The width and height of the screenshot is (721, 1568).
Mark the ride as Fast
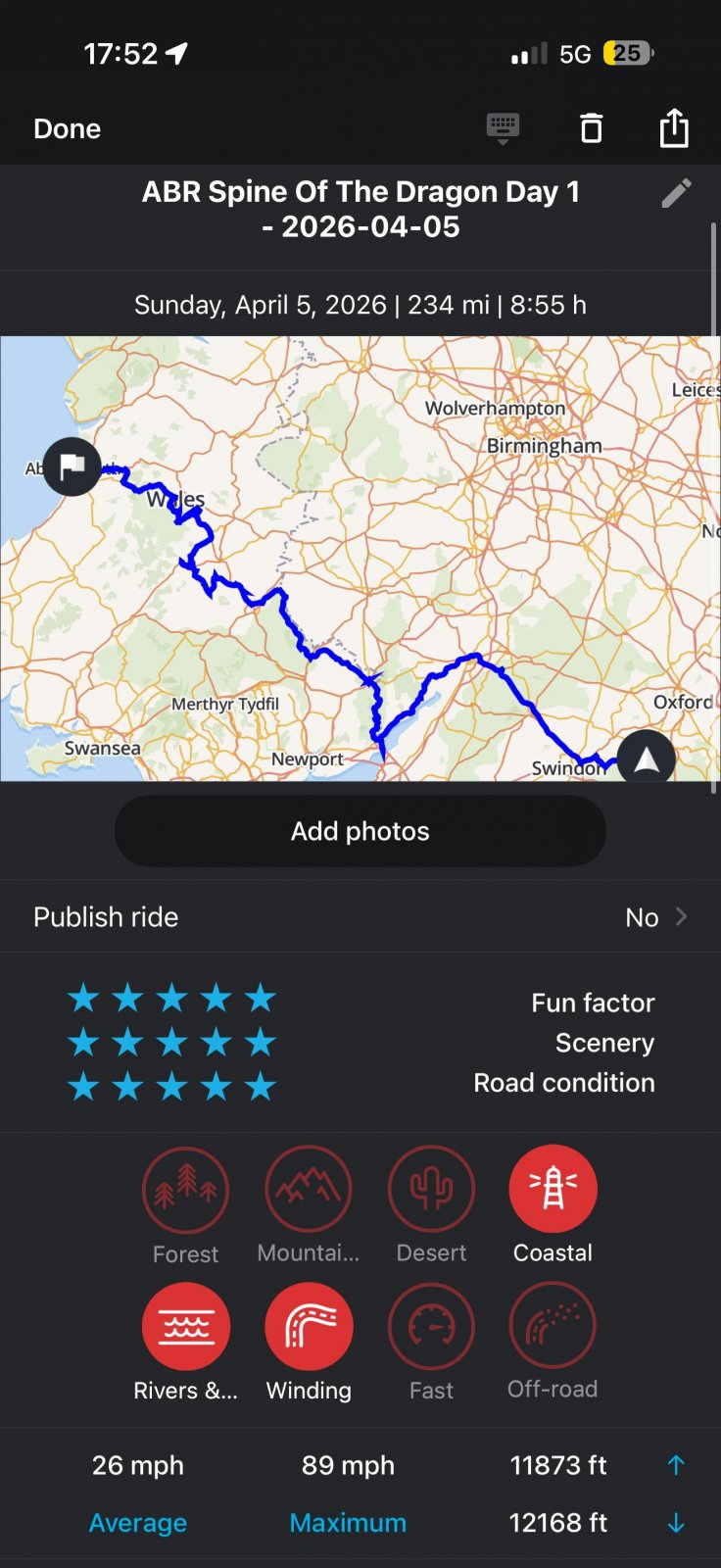click(431, 1327)
